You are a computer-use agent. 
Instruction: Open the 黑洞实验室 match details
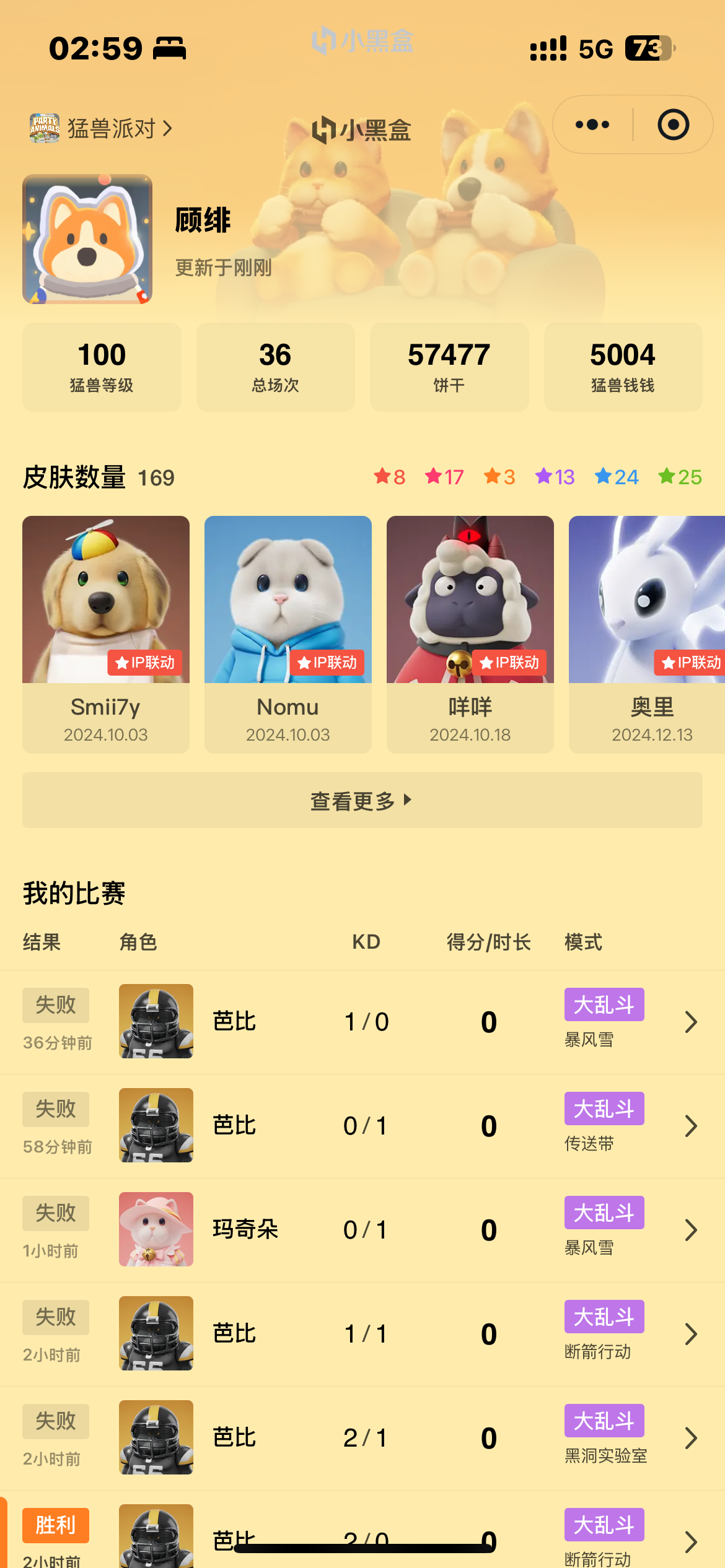[x=362, y=1438]
